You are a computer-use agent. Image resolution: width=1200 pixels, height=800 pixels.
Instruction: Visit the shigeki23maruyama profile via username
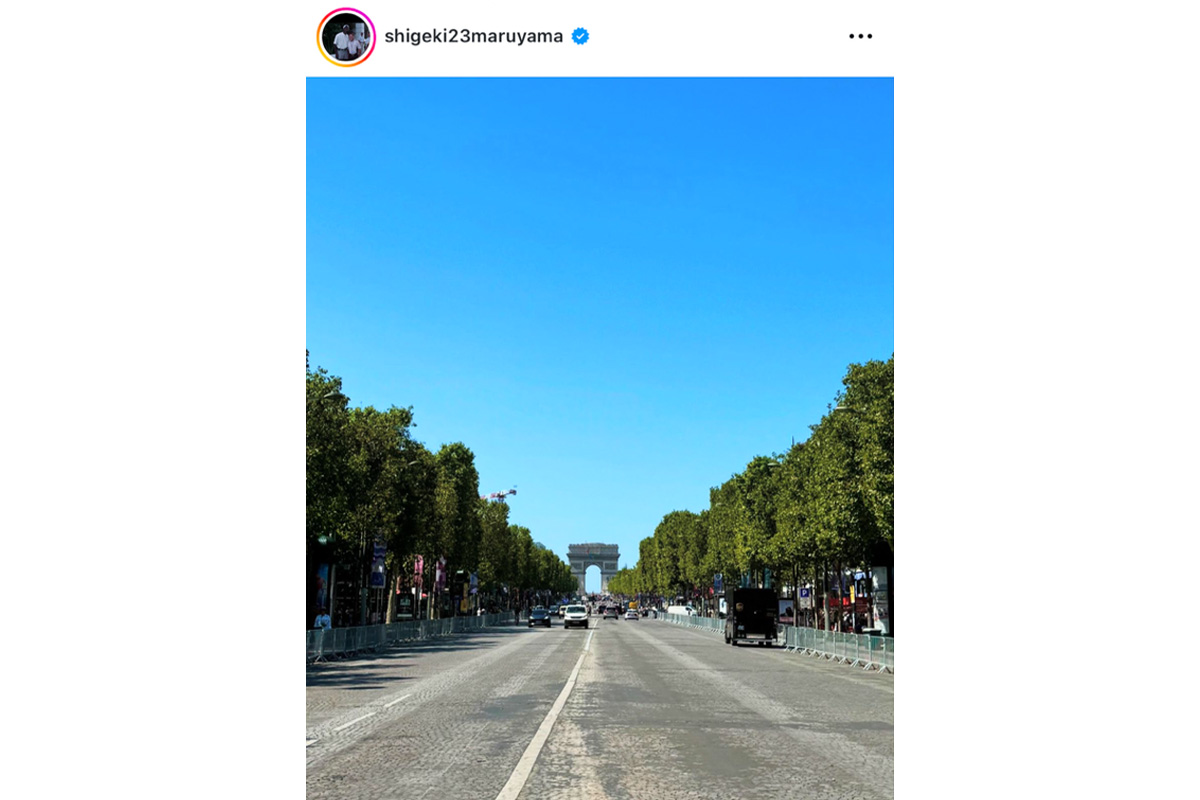point(474,36)
